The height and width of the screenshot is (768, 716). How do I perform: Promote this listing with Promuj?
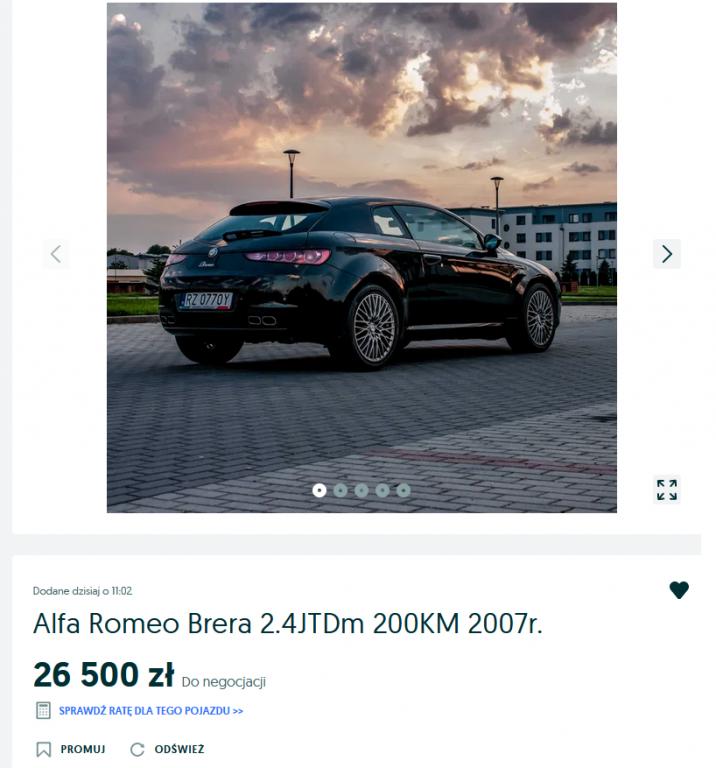click(x=71, y=749)
